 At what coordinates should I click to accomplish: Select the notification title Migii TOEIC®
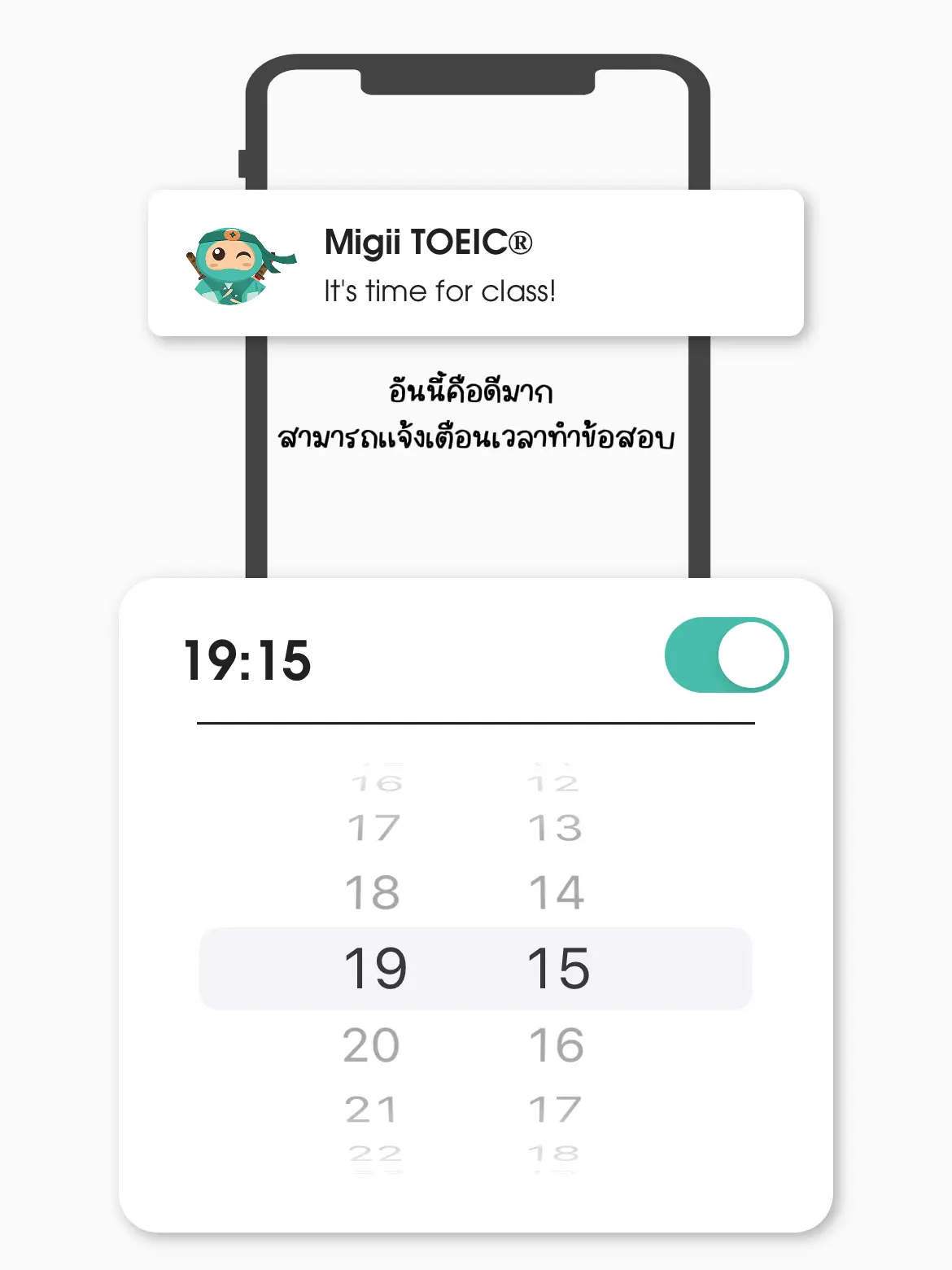click(x=427, y=243)
